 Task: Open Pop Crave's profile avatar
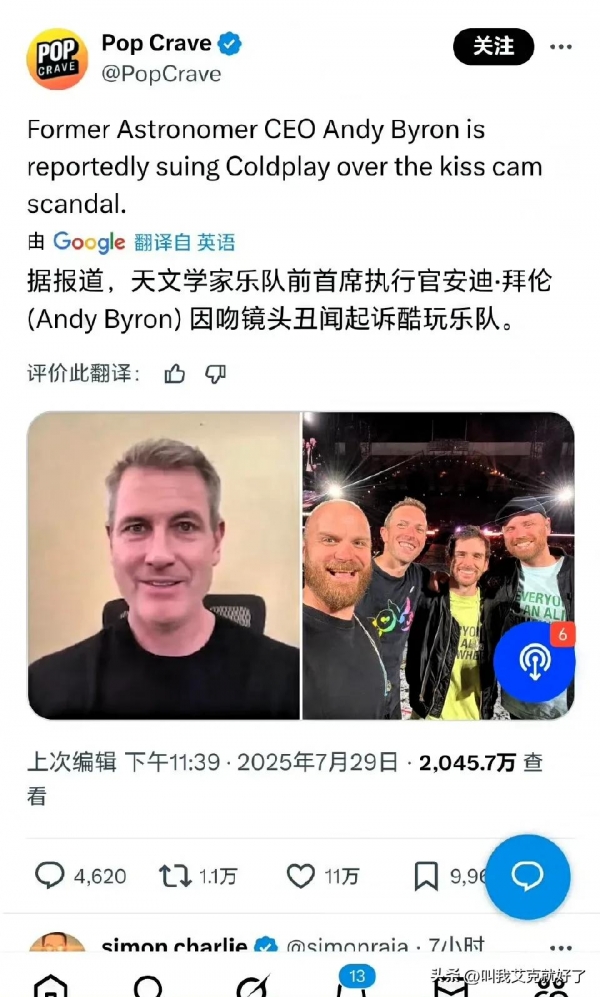coord(57,59)
